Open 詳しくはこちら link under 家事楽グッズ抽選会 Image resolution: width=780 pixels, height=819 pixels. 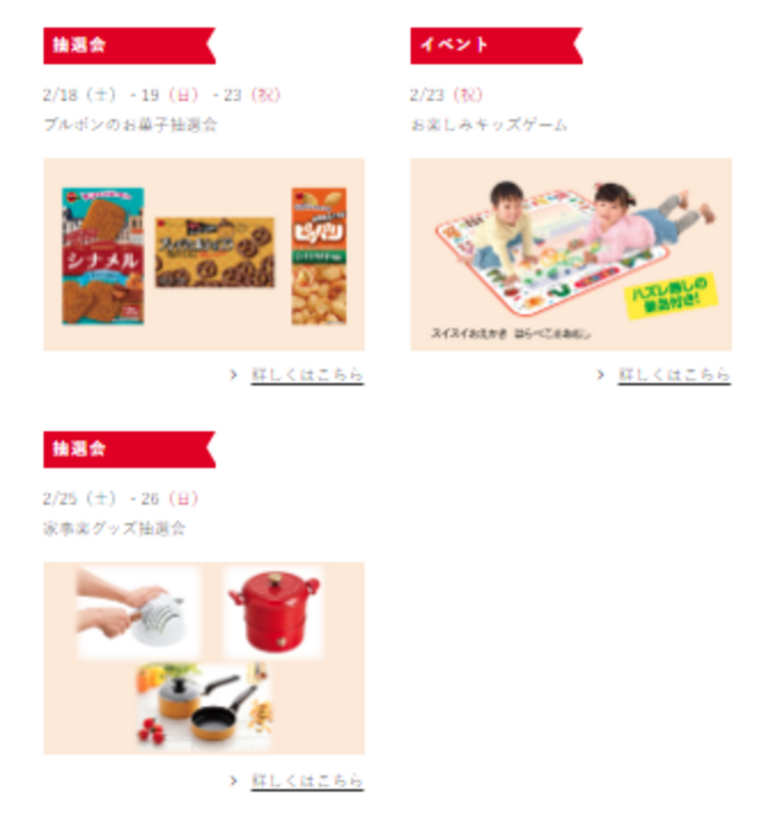306,780
